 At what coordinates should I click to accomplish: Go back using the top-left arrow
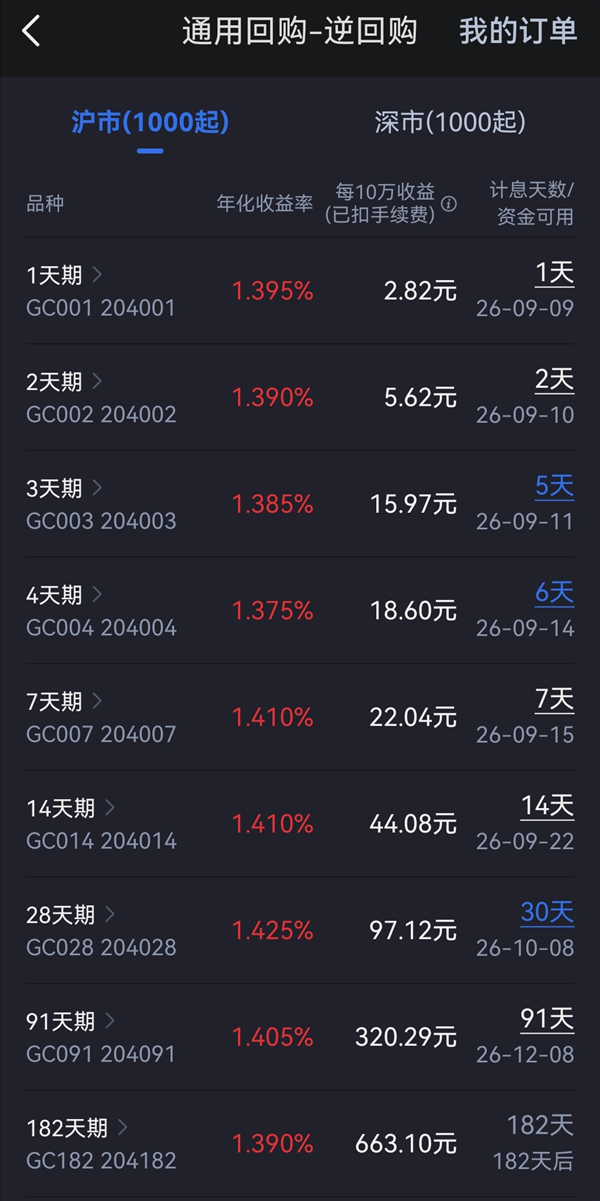pyautogui.click(x=32, y=31)
